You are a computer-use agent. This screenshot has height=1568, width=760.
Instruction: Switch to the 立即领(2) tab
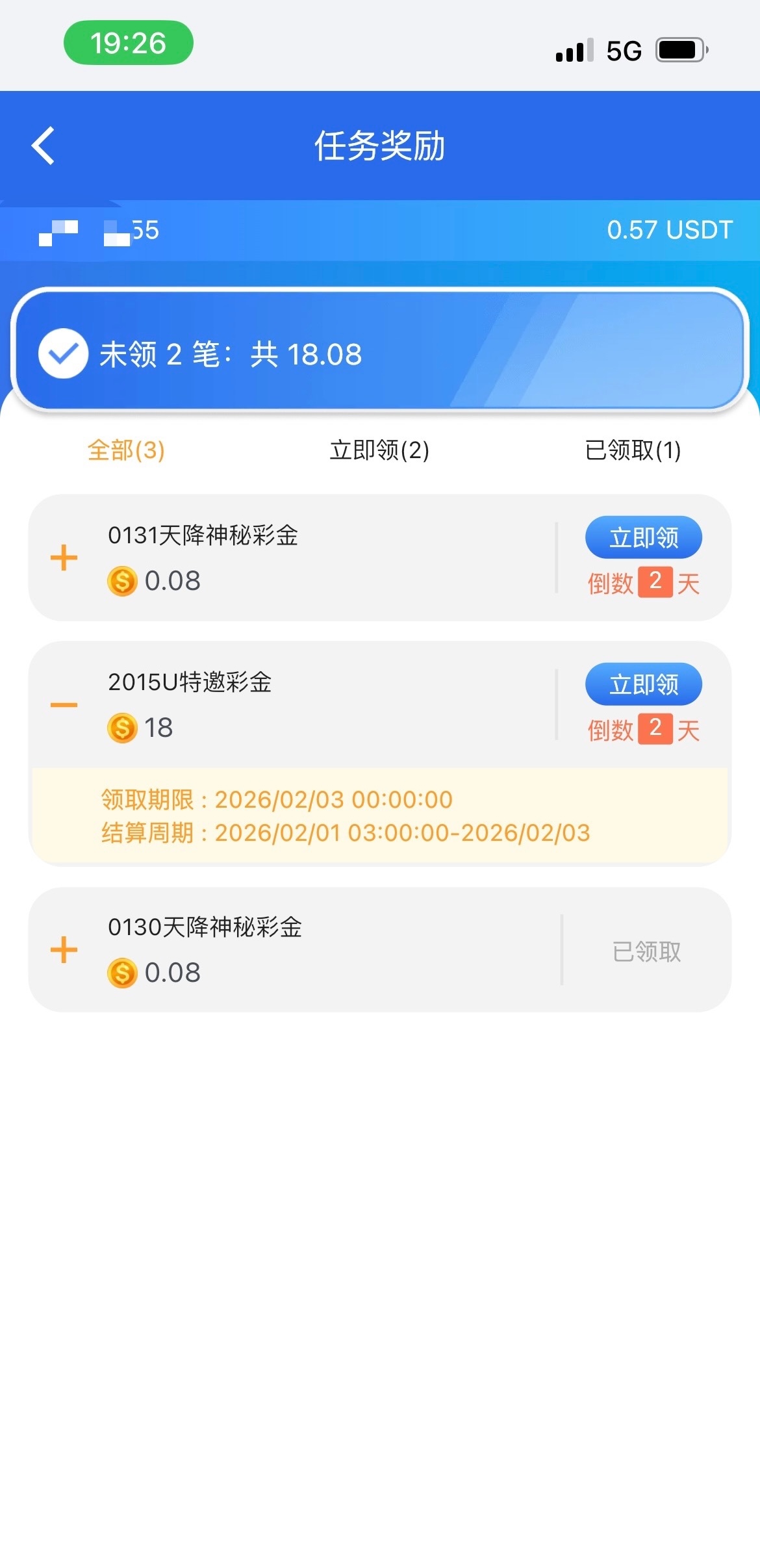point(379,450)
